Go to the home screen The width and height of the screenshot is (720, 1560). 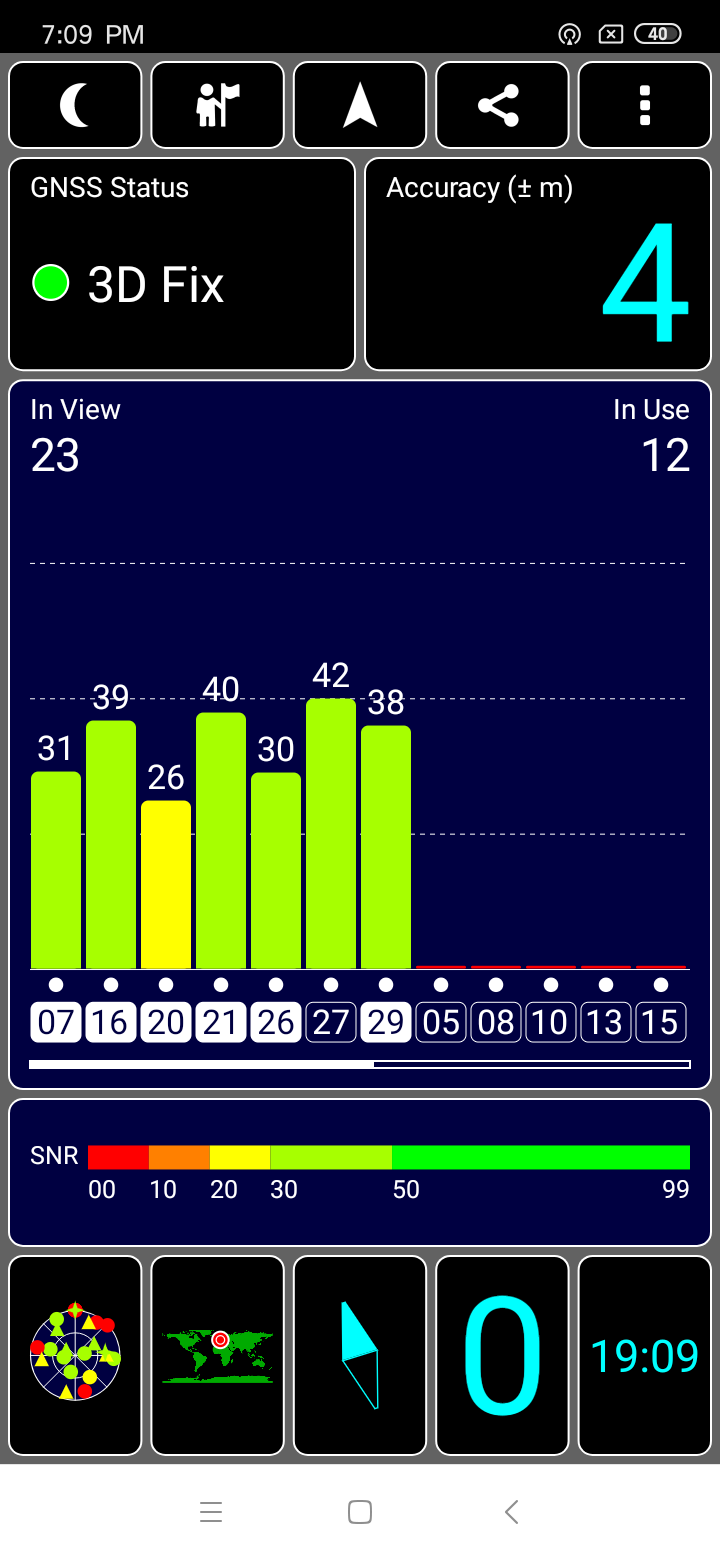point(360,1512)
